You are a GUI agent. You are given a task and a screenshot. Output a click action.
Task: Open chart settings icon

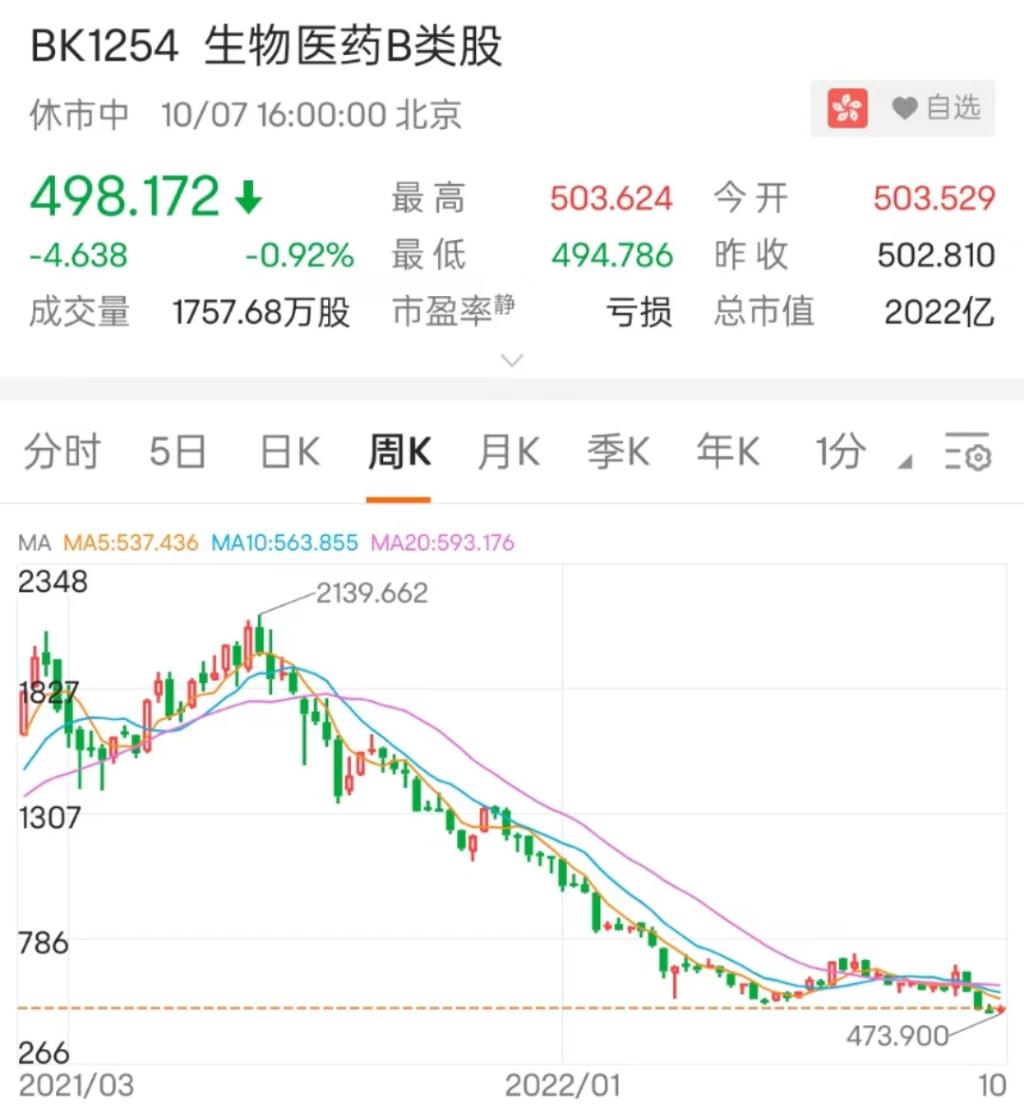pos(968,453)
